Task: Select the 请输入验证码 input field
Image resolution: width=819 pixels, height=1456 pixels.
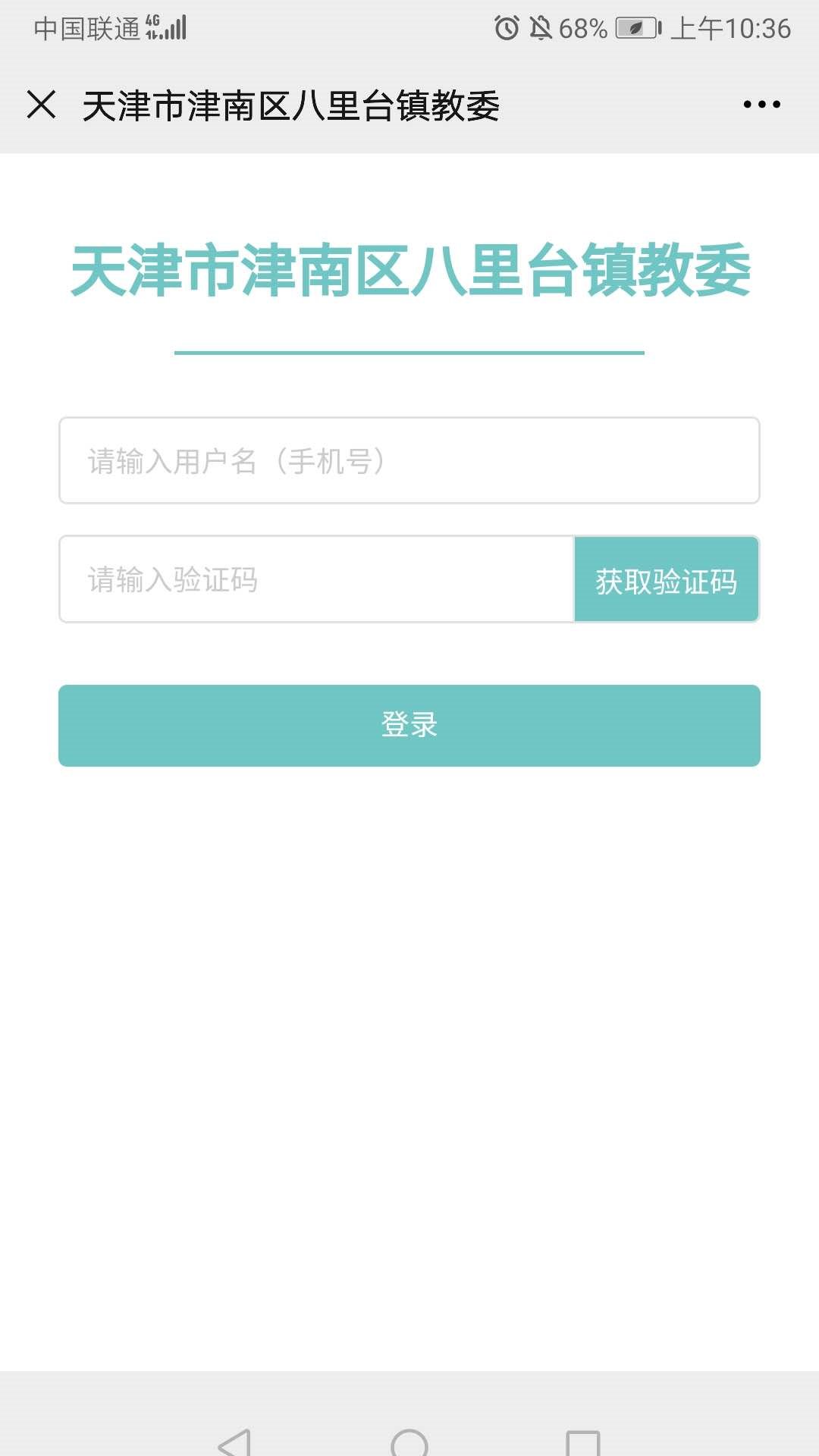Action: coord(317,579)
